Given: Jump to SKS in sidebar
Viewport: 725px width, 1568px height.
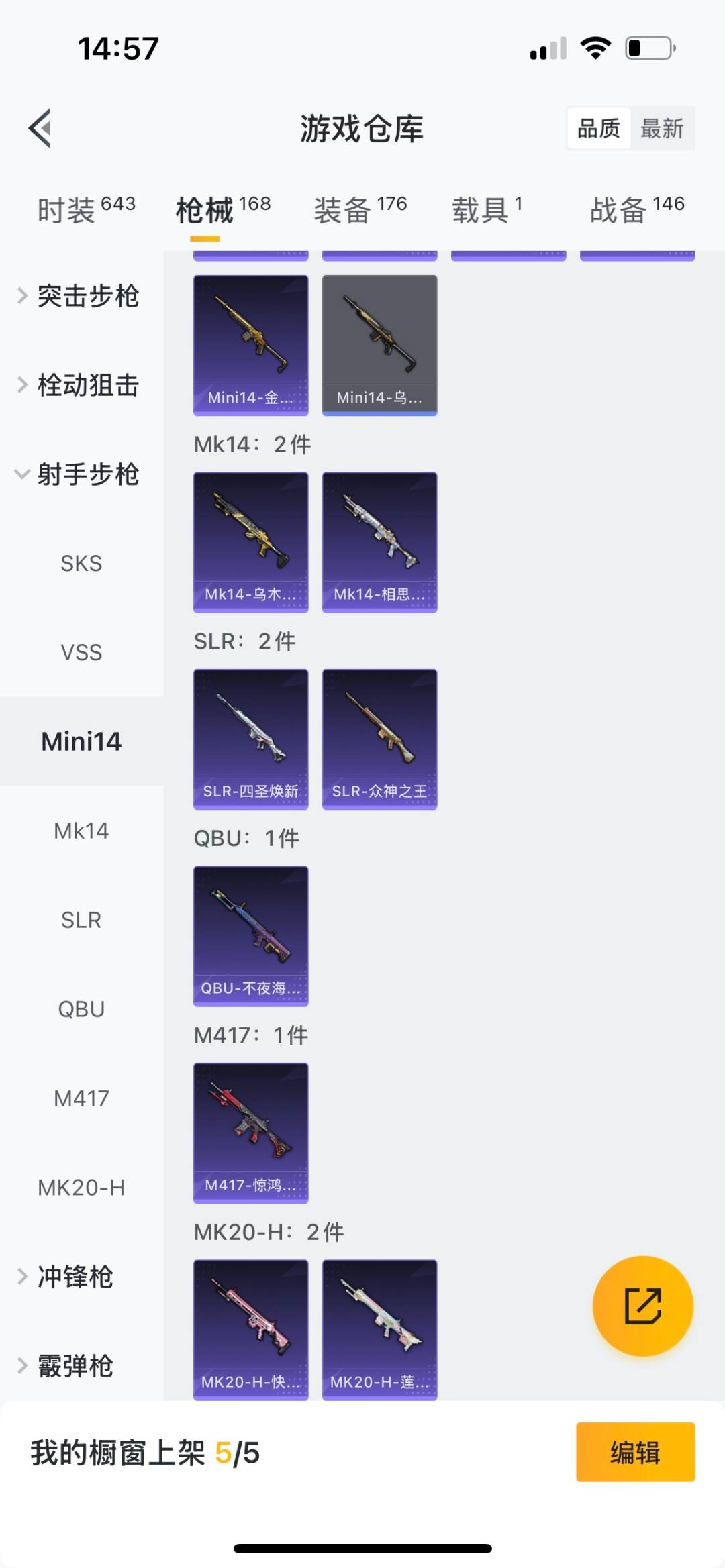Looking at the screenshot, I should (x=81, y=564).
